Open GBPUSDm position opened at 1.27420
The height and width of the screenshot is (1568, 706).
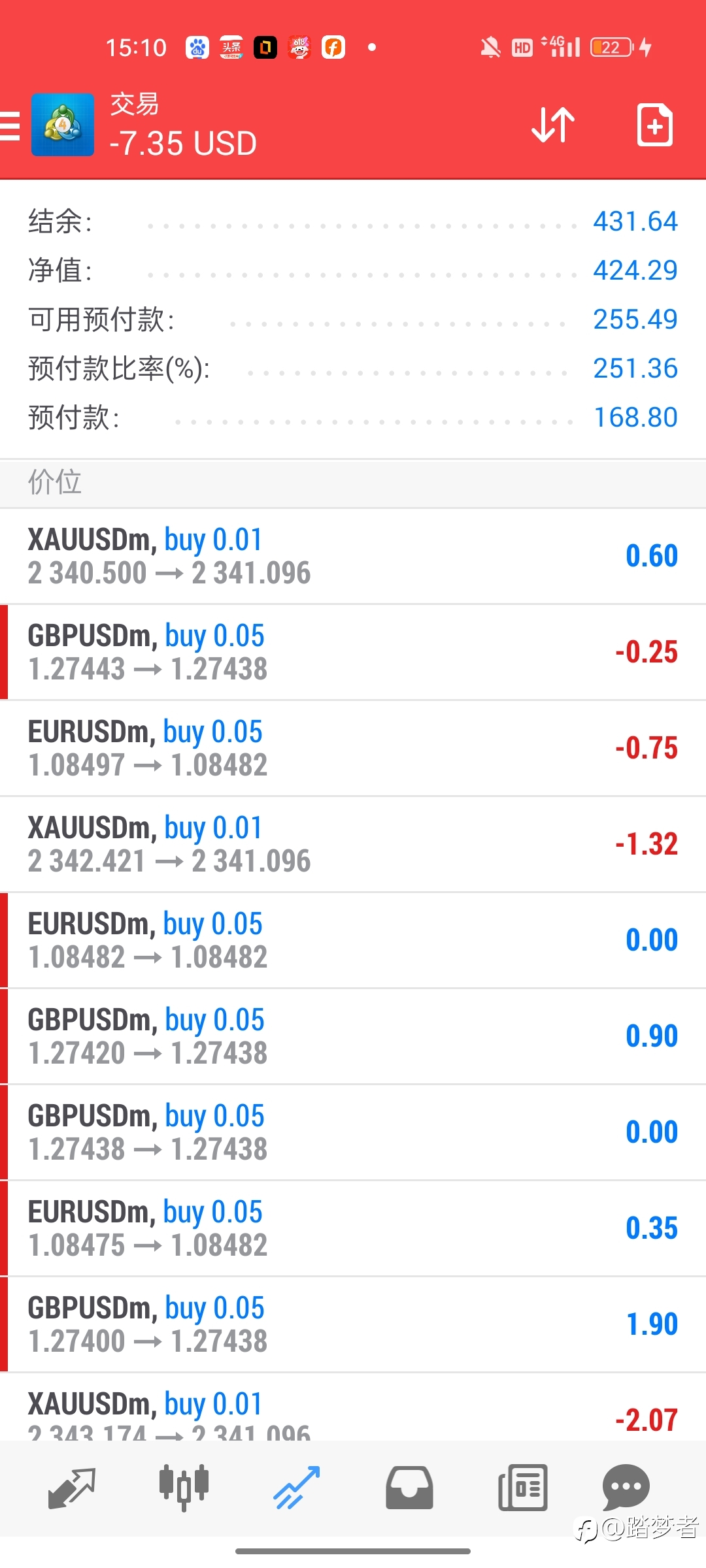pyautogui.click(x=353, y=1036)
